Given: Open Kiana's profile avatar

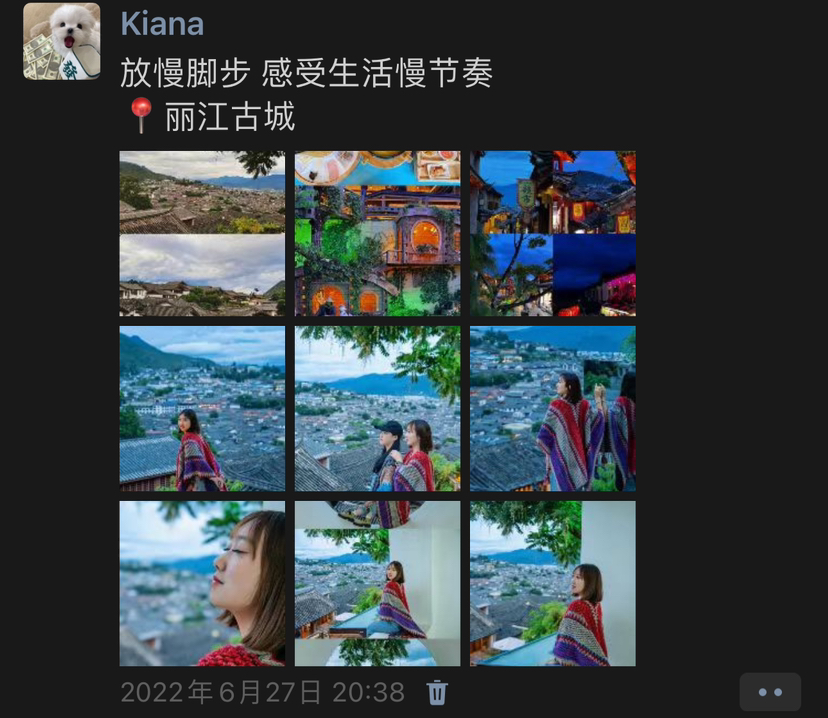Looking at the screenshot, I should [61, 41].
